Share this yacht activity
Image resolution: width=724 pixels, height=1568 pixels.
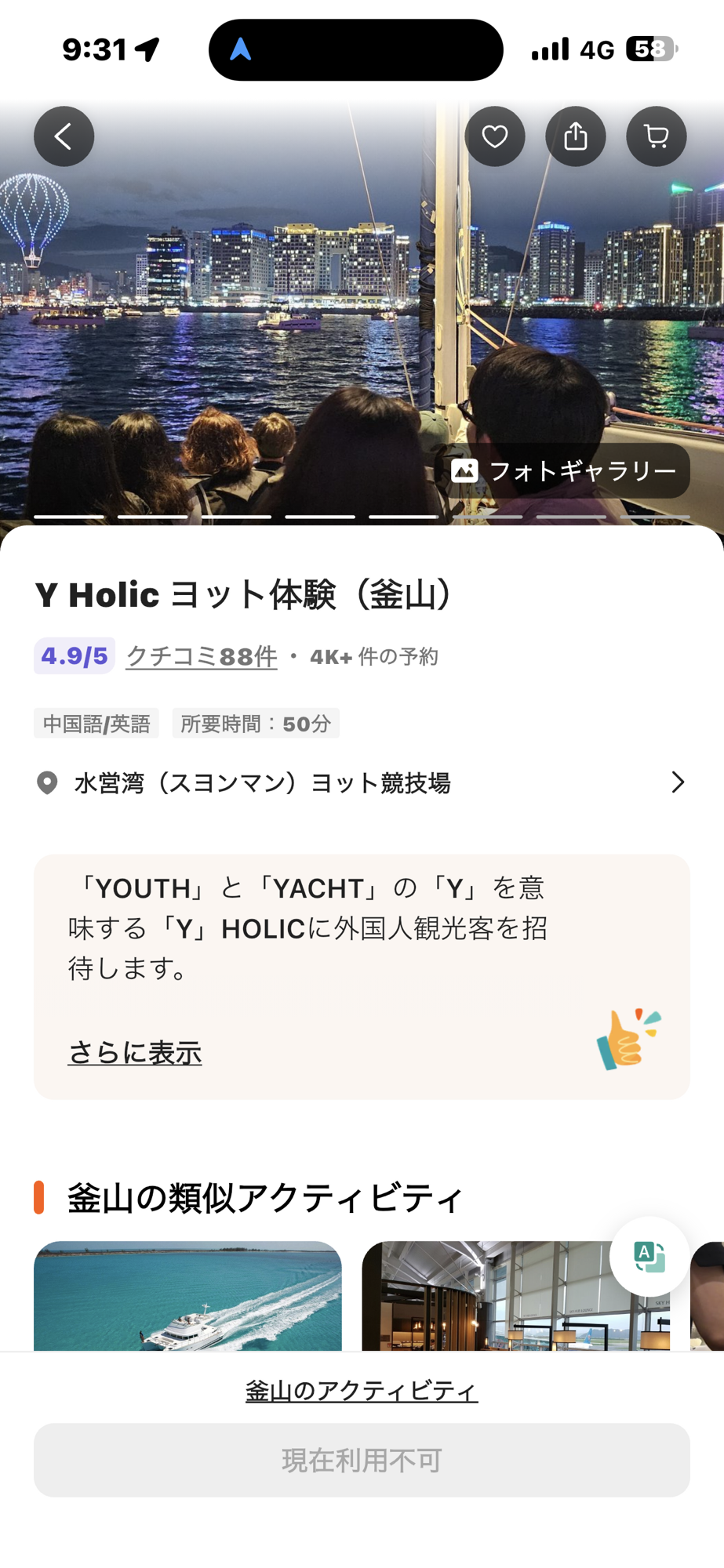(576, 136)
